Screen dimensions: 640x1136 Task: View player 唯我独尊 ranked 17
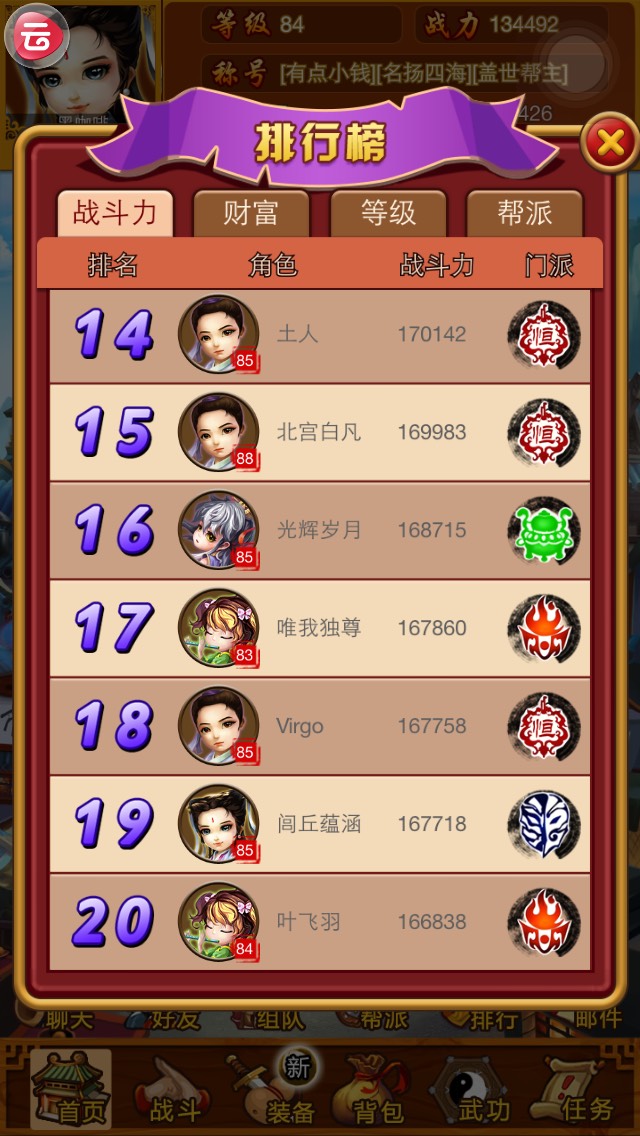pyautogui.click(x=320, y=628)
